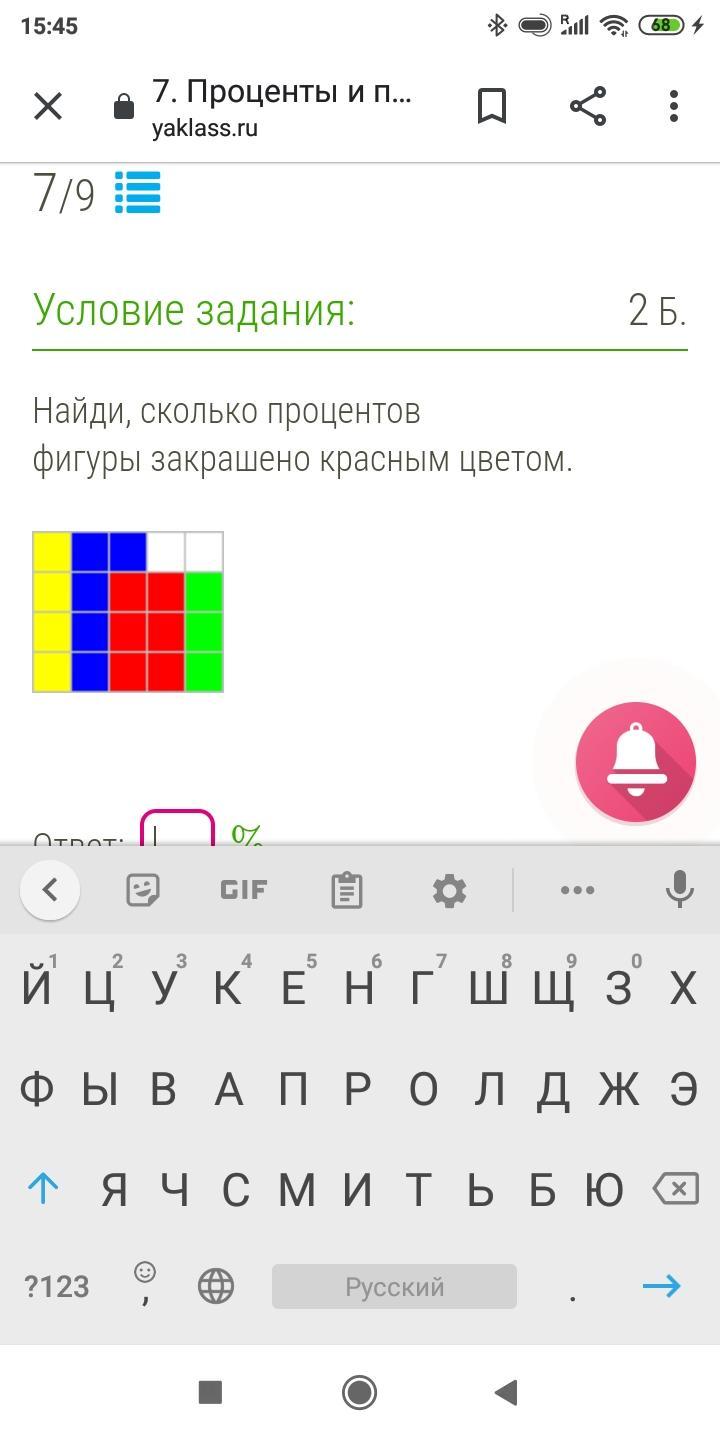Open the keyboard clipboard
Viewport: 720px width, 1440px height.
(347, 889)
